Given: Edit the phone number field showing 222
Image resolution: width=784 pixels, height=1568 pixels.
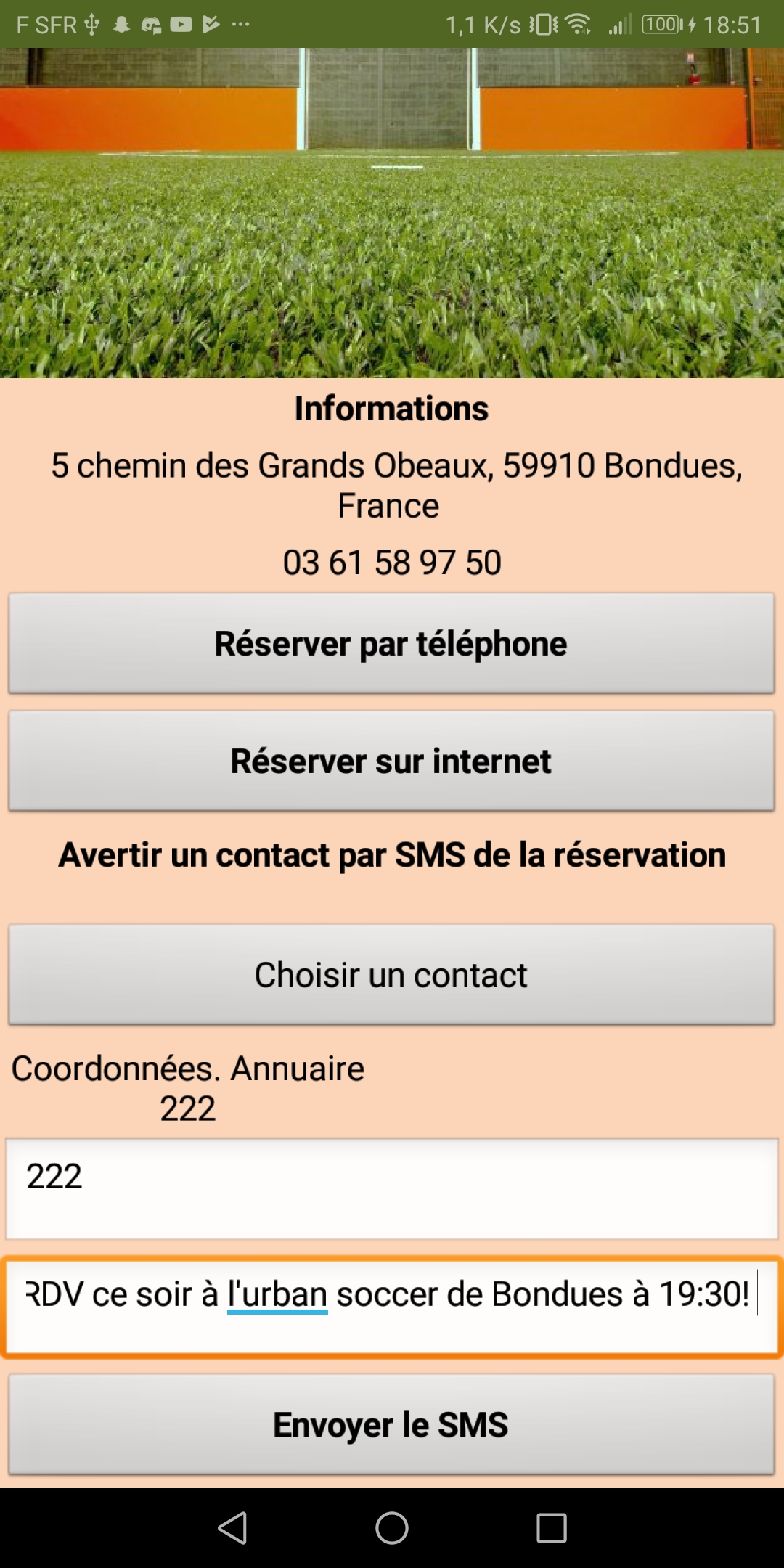Looking at the screenshot, I should tap(392, 1188).
